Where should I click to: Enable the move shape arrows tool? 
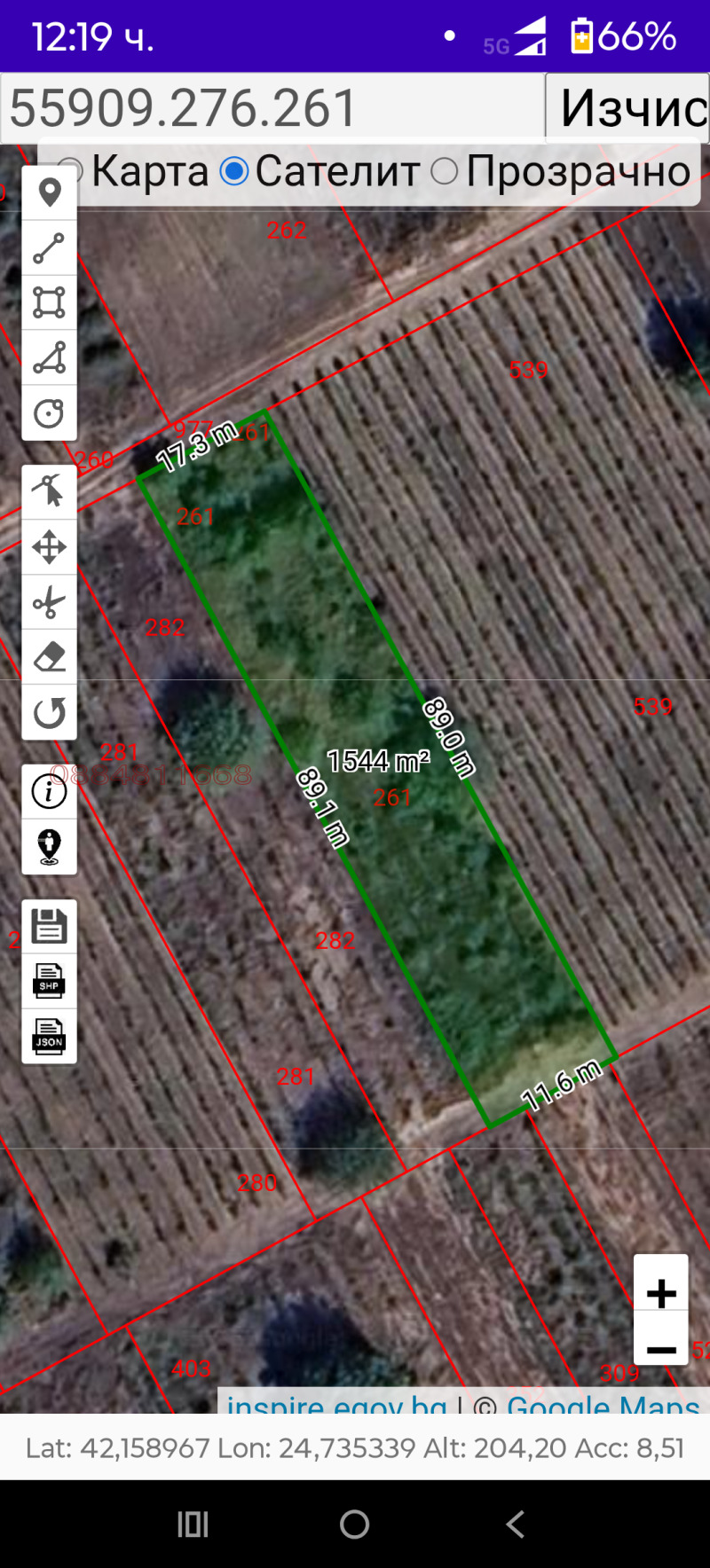pyautogui.click(x=50, y=547)
